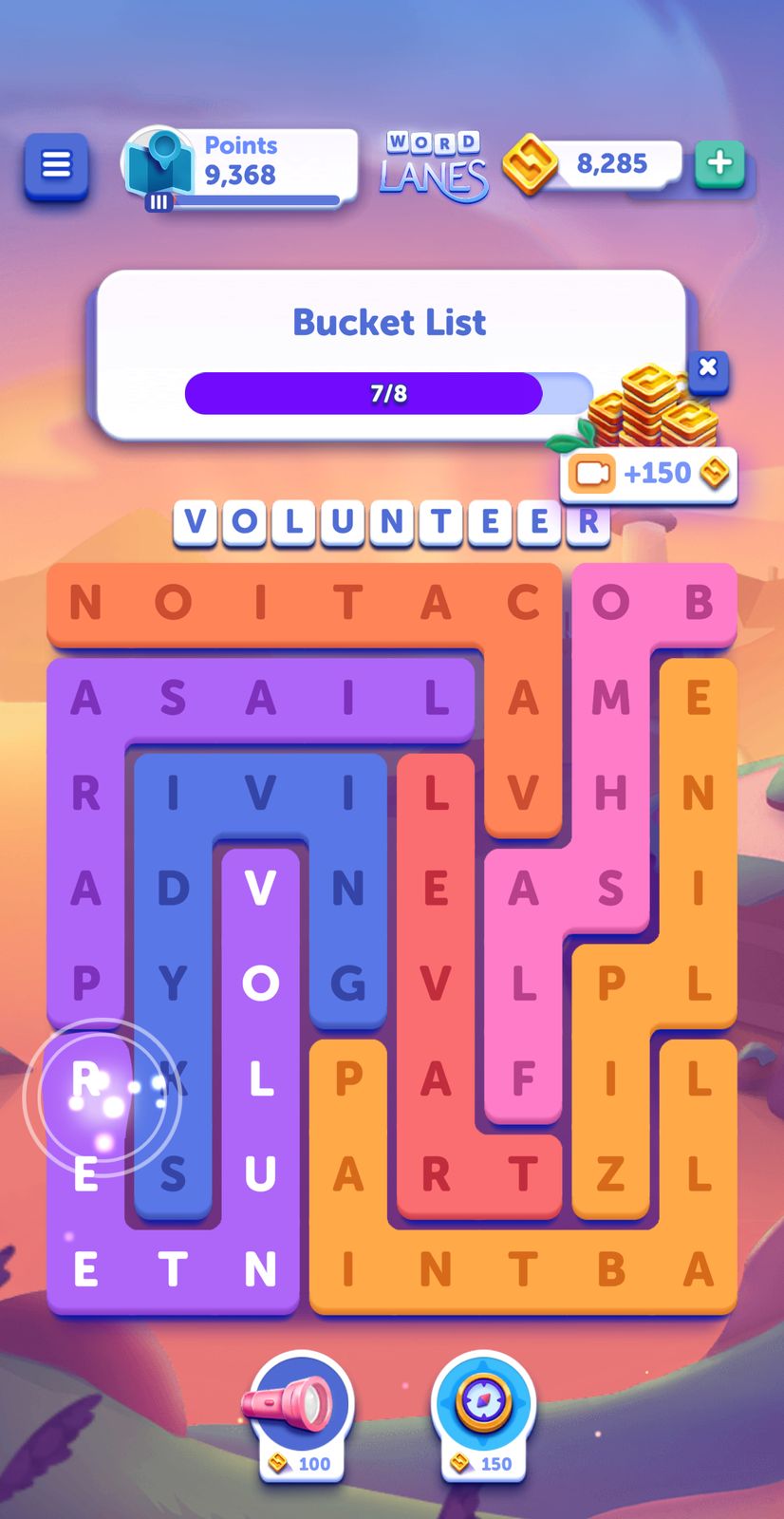Image resolution: width=784 pixels, height=1519 pixels.
Task: Select letter M in the pink lane
Action: pyautogui.click(x=610, y=698)
